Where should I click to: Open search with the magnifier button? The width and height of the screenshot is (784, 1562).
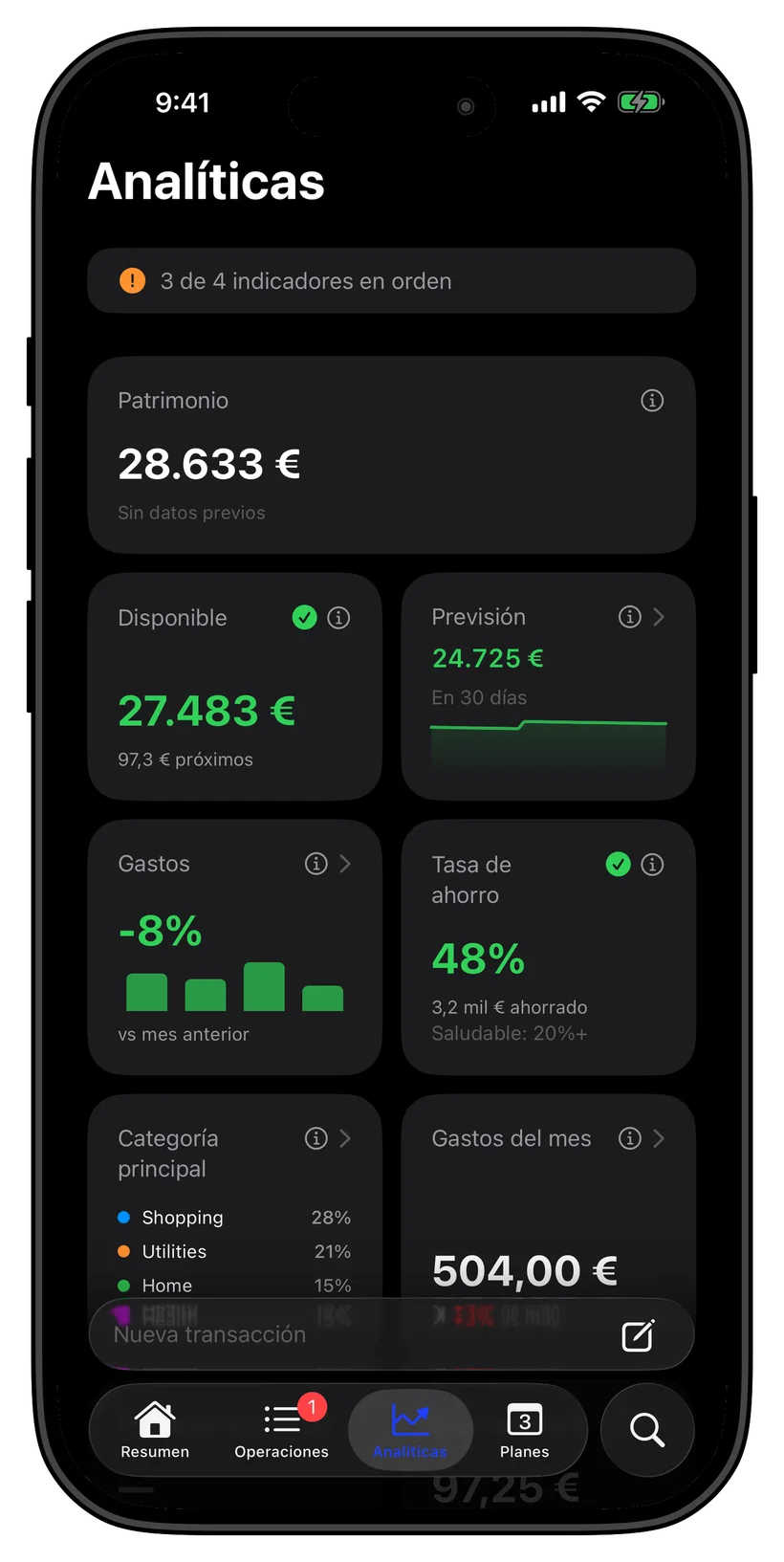tap(647, 1430)
